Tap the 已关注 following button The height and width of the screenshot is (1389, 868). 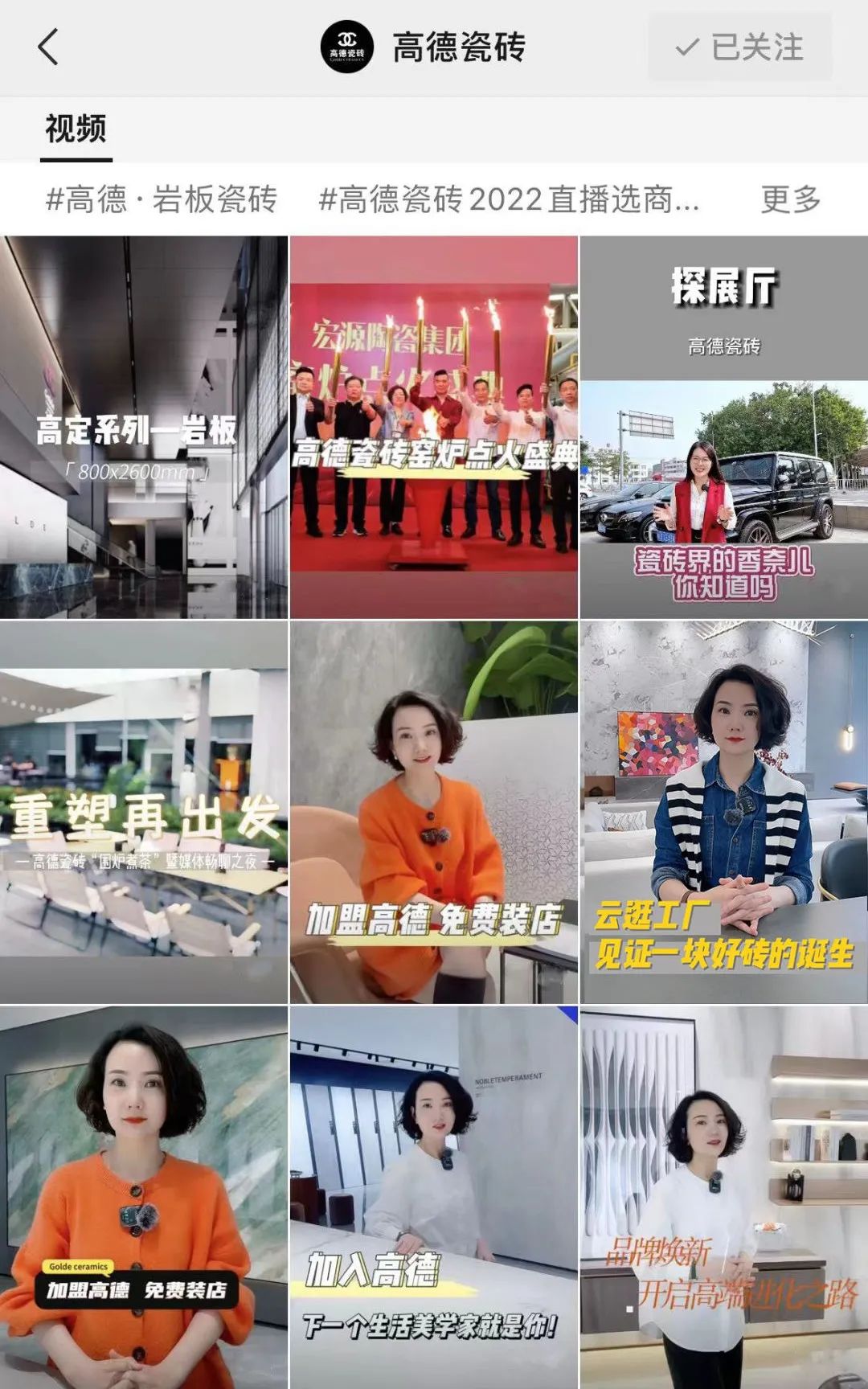pos(739,47)
